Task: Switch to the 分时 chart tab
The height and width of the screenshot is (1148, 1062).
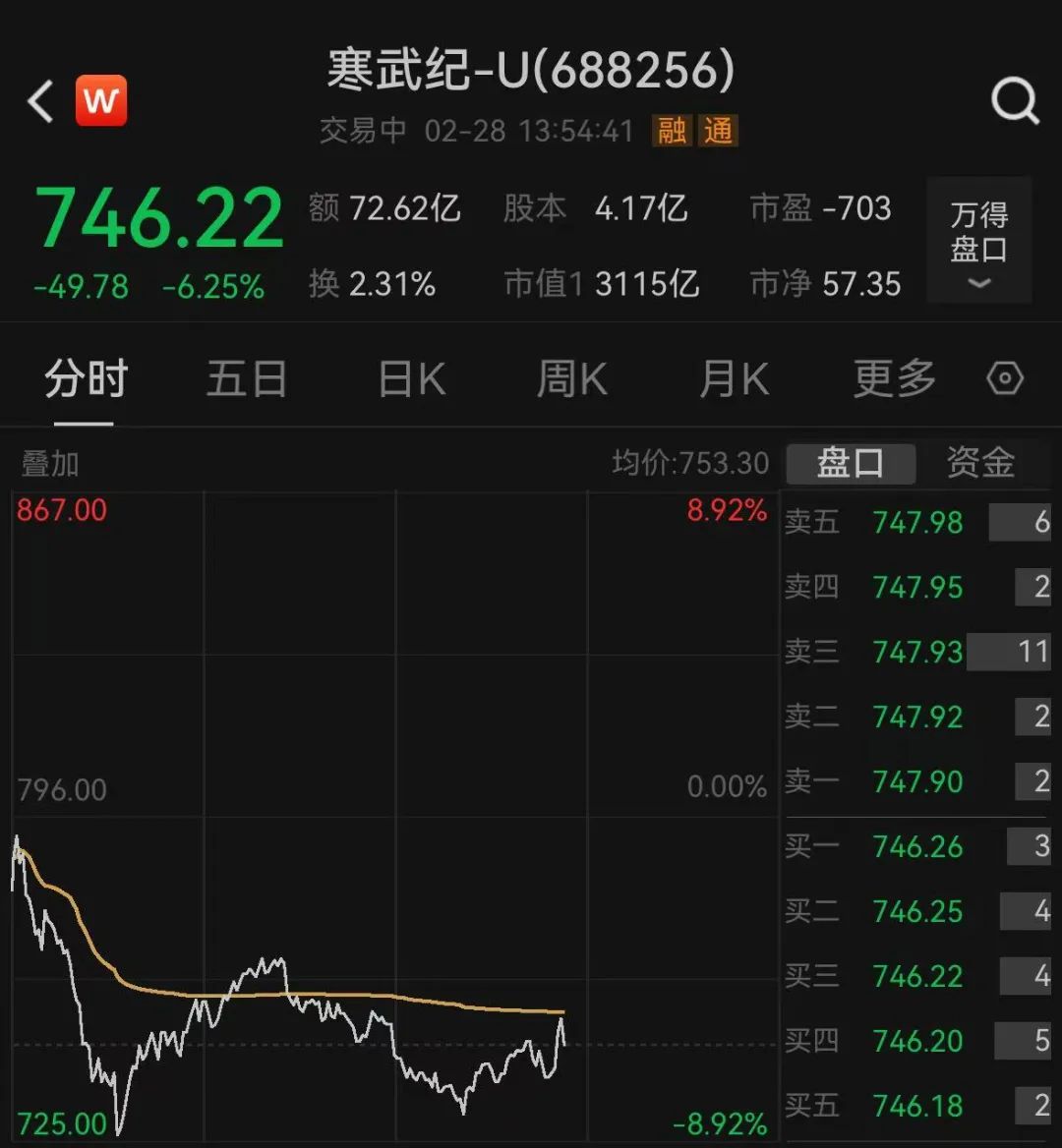Action: coord(86,379)
